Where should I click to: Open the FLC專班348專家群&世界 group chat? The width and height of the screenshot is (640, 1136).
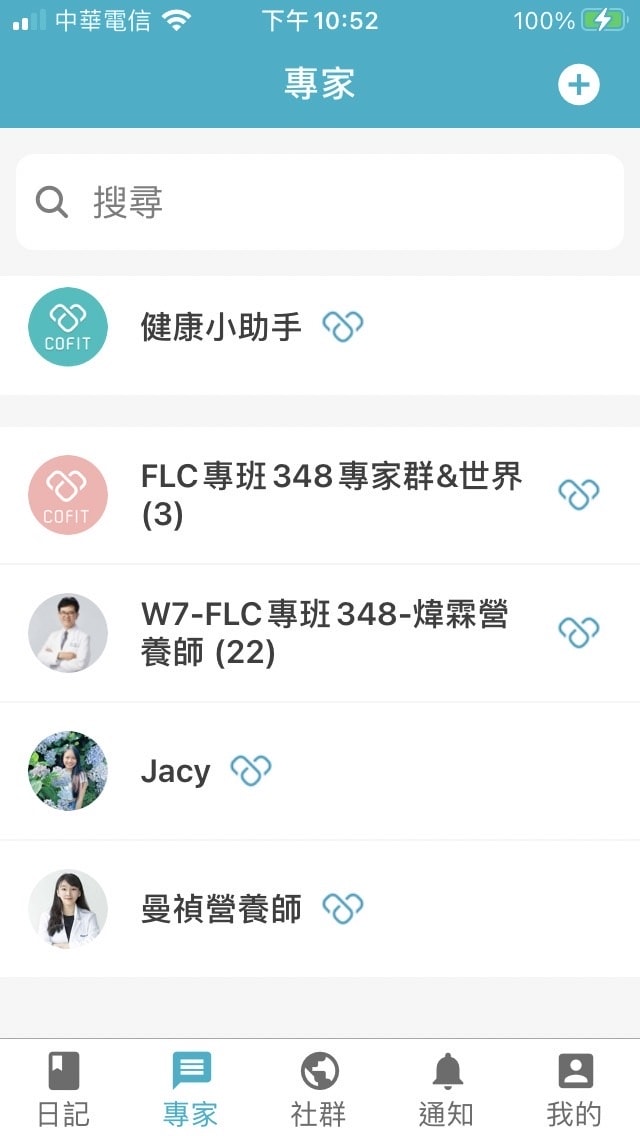point(320,494)
